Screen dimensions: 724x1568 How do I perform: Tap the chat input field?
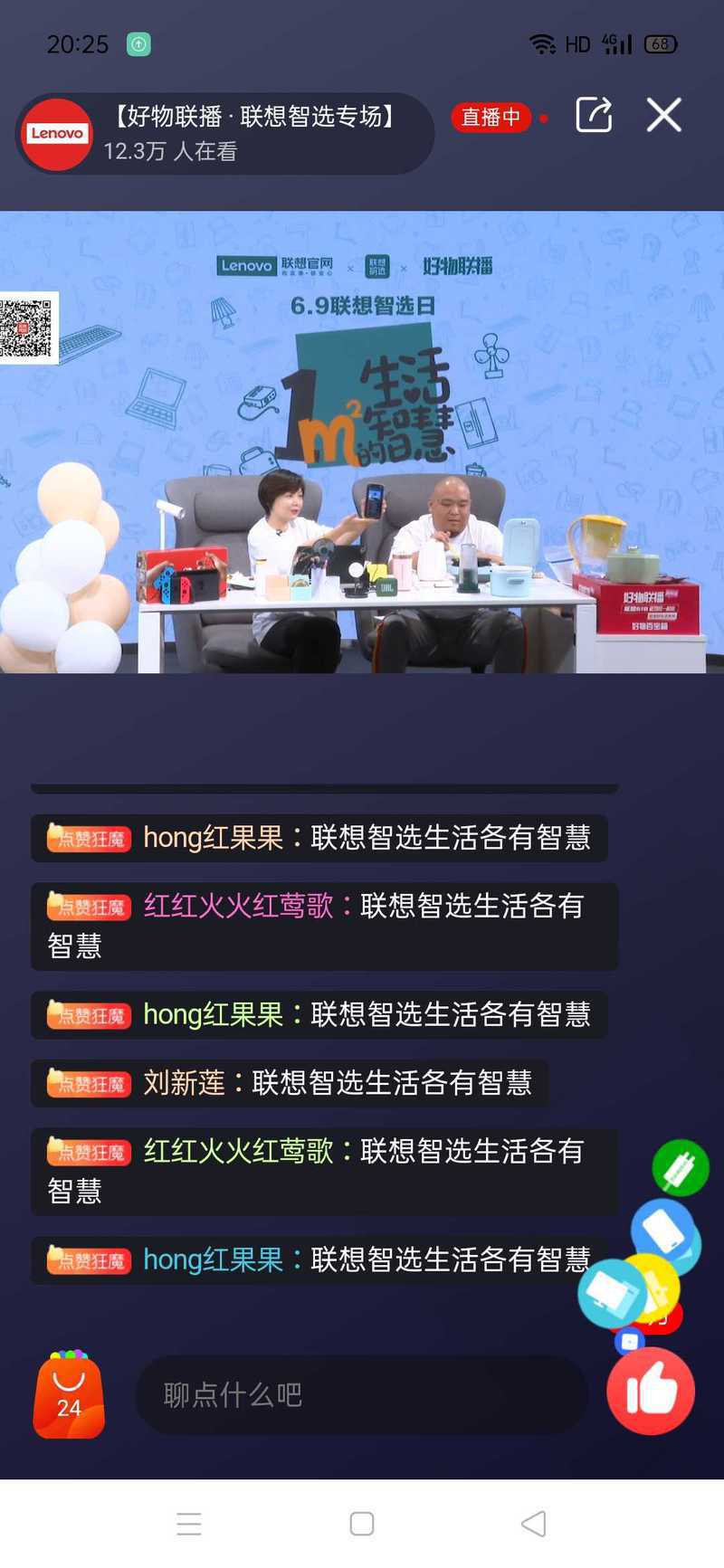point(361,1394)
